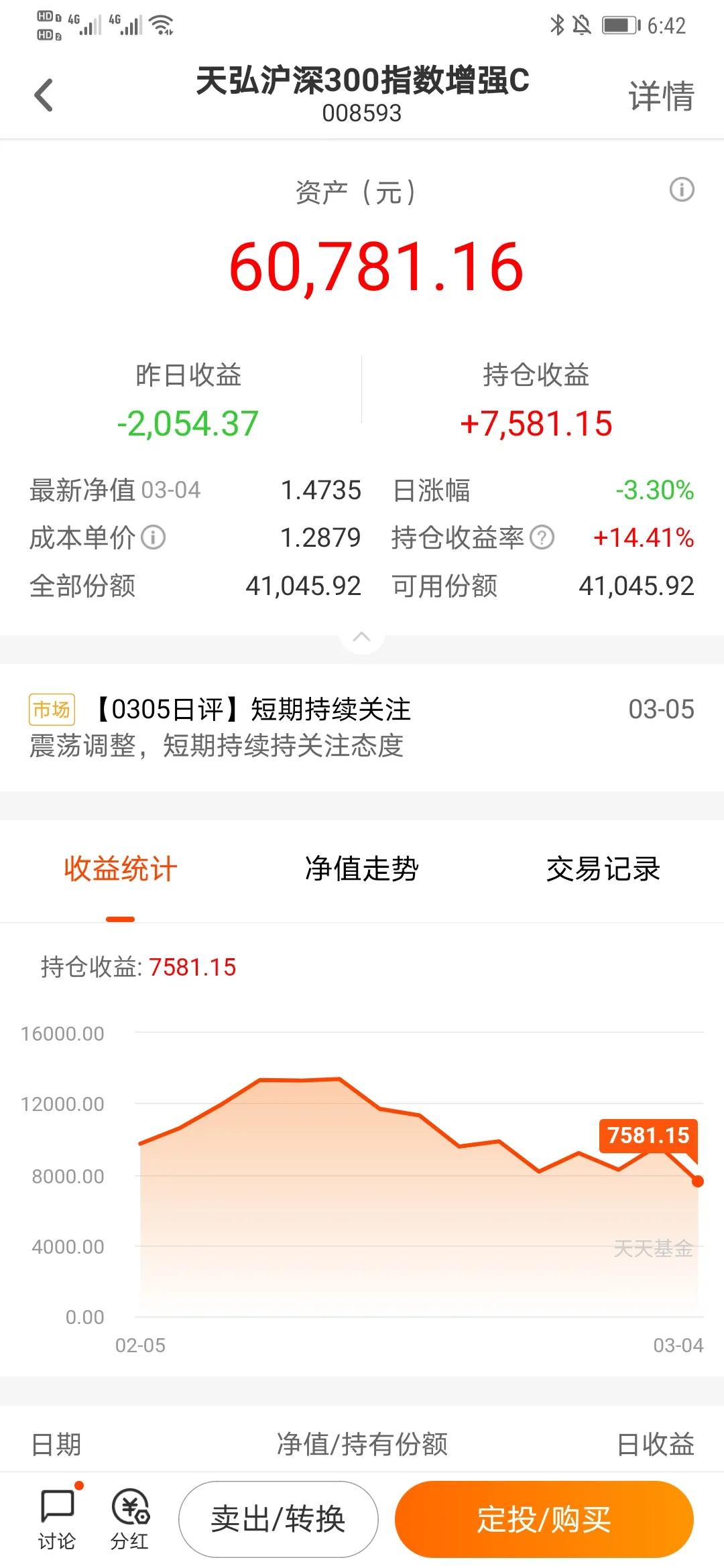The height and width of the screenshot is (1568, 724).
Task: Open the 详情 fund details
Action: pyautogui.click(x=659, y=96)
